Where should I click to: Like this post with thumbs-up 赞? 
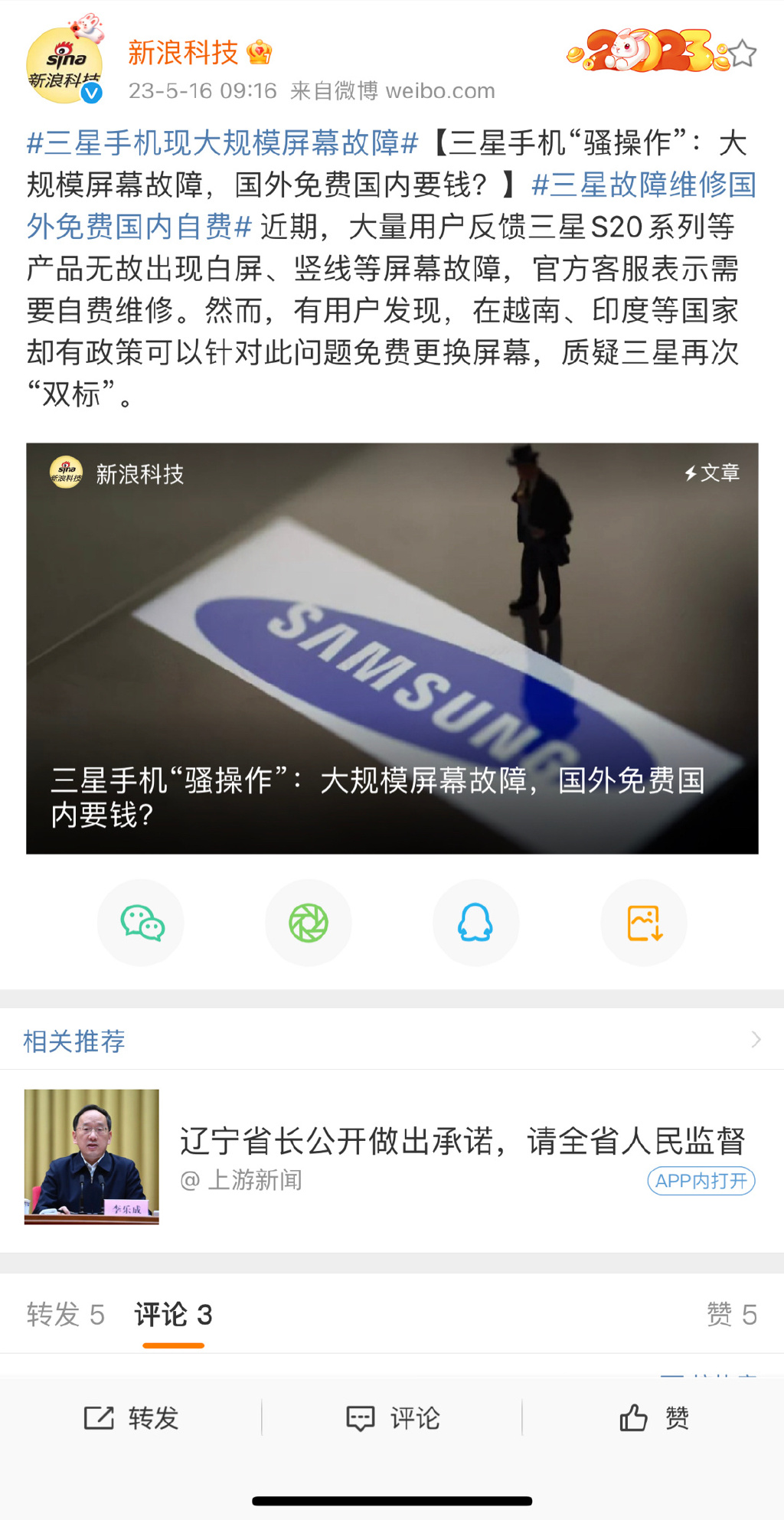(x=653, y=1418)
